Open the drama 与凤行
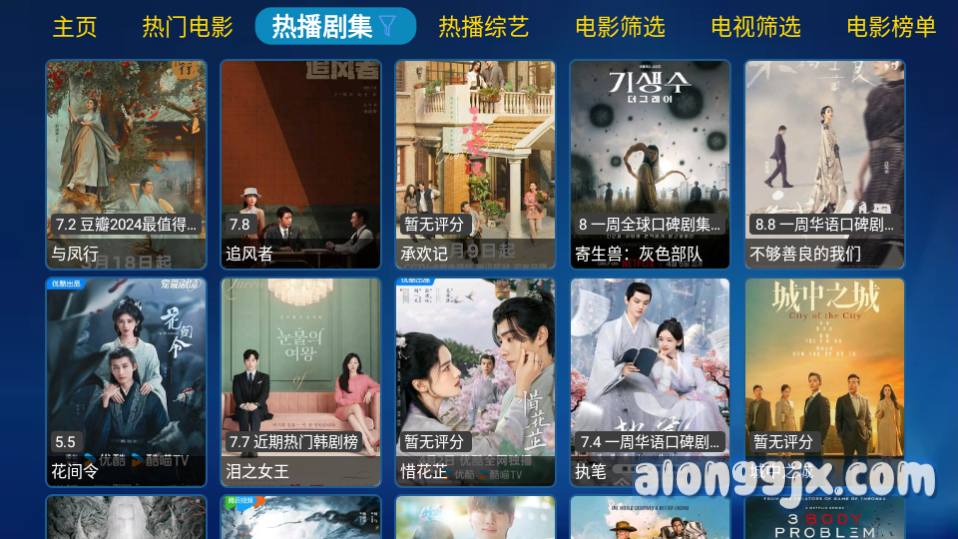The image size is (958, 539). (126, 165)
